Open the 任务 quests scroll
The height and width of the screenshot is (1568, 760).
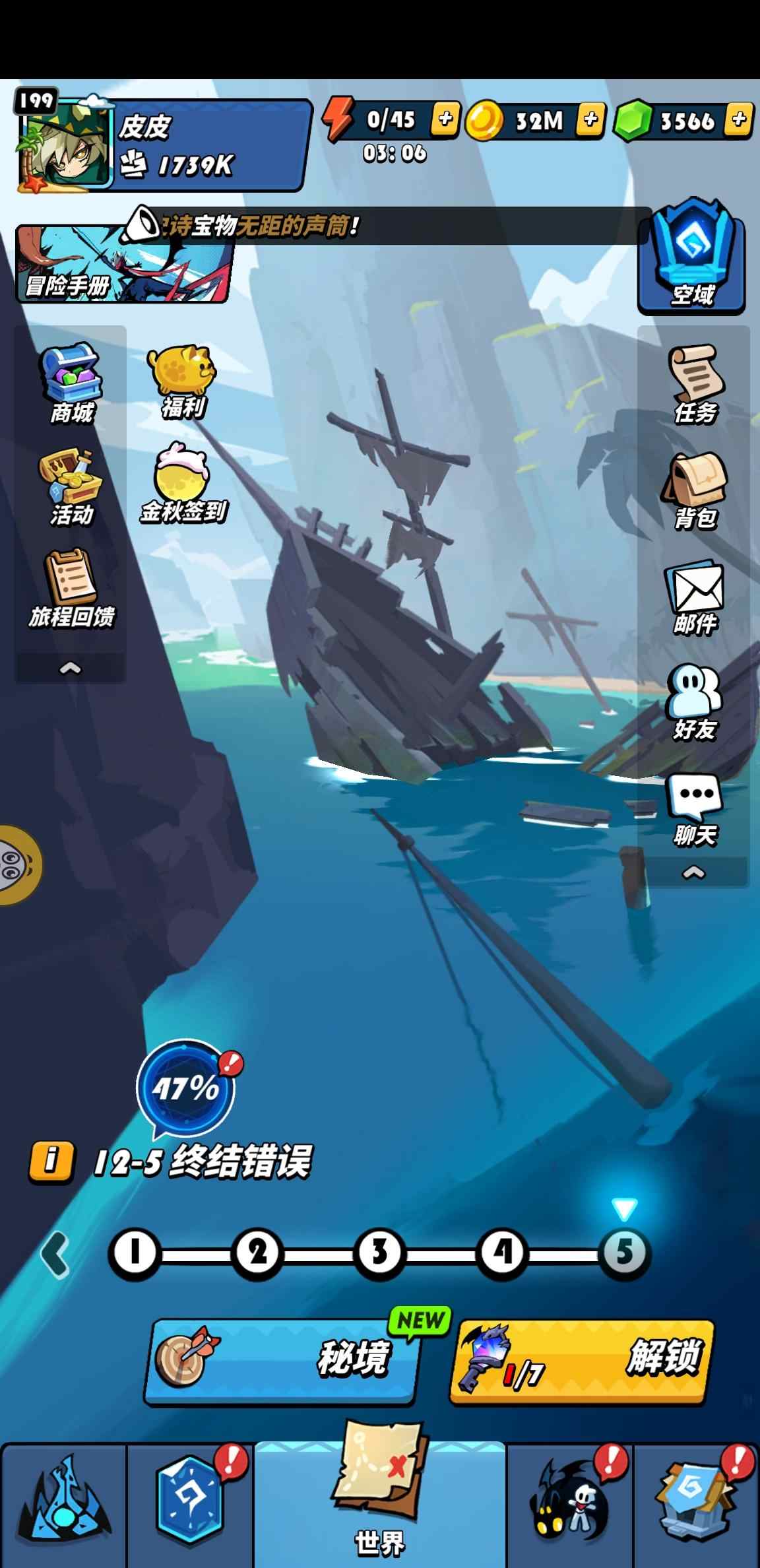tap(694, 383)
